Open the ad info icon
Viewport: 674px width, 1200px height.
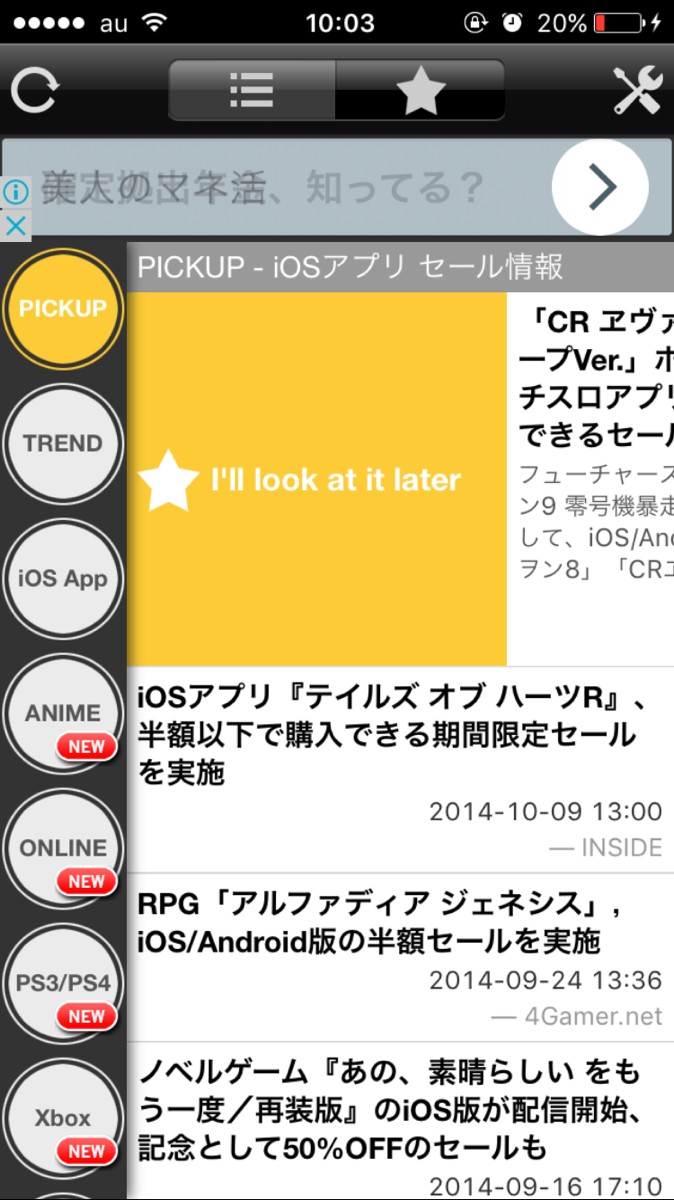[15, 192]
